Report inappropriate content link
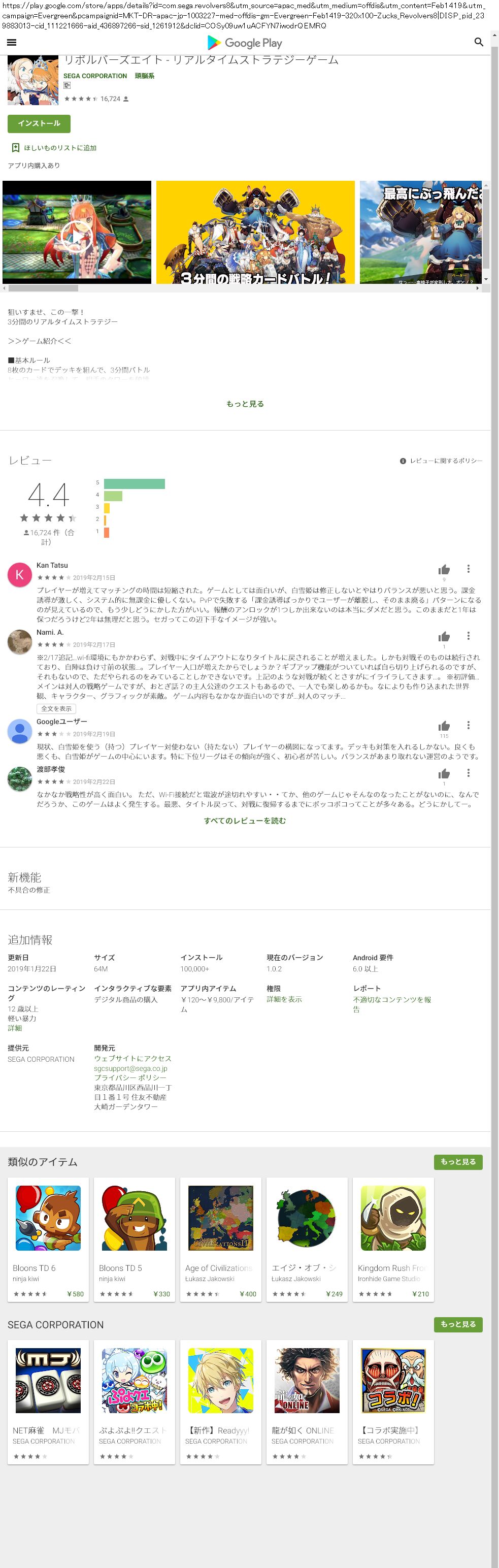The width and height of the screenshot is (499, 1568). click(392, 1004)
